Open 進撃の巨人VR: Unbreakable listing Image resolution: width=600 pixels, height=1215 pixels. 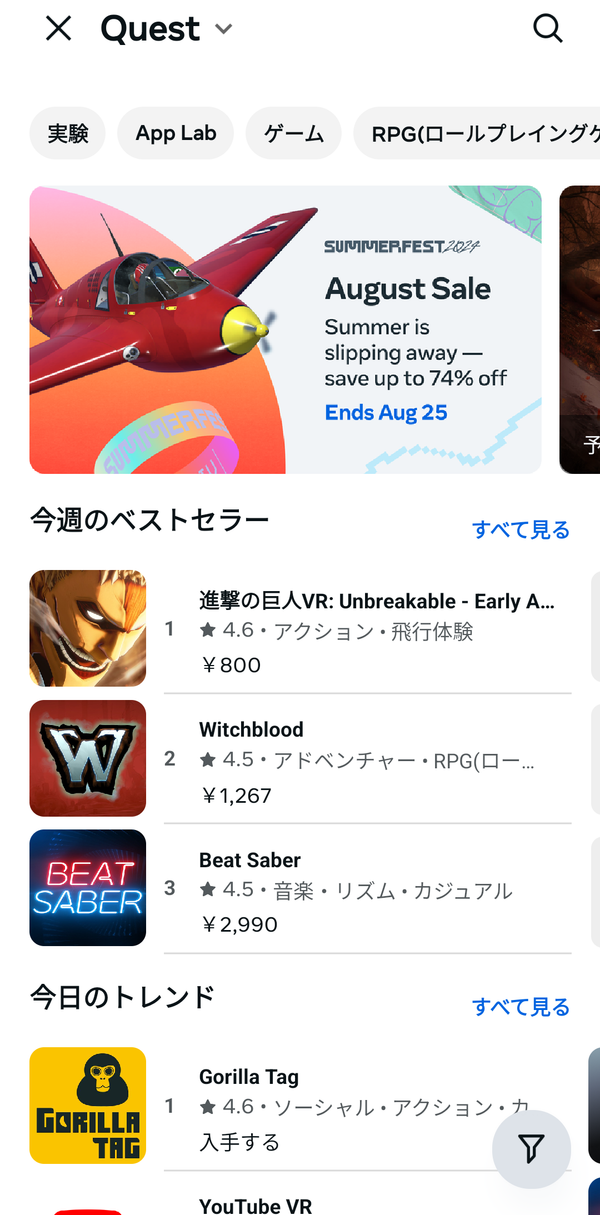pos(300,629)
